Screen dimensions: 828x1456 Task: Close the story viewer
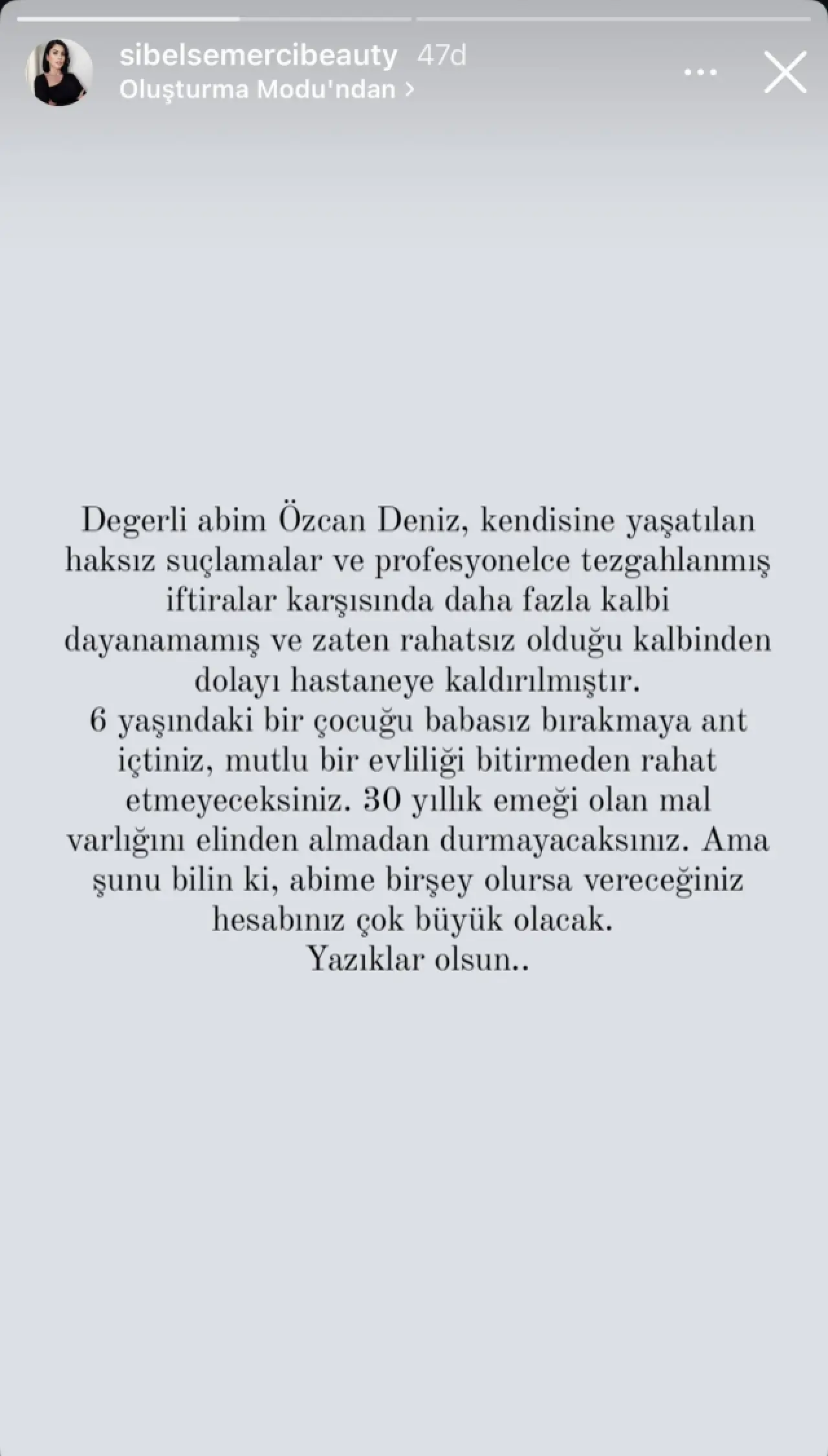click(785, 72)
